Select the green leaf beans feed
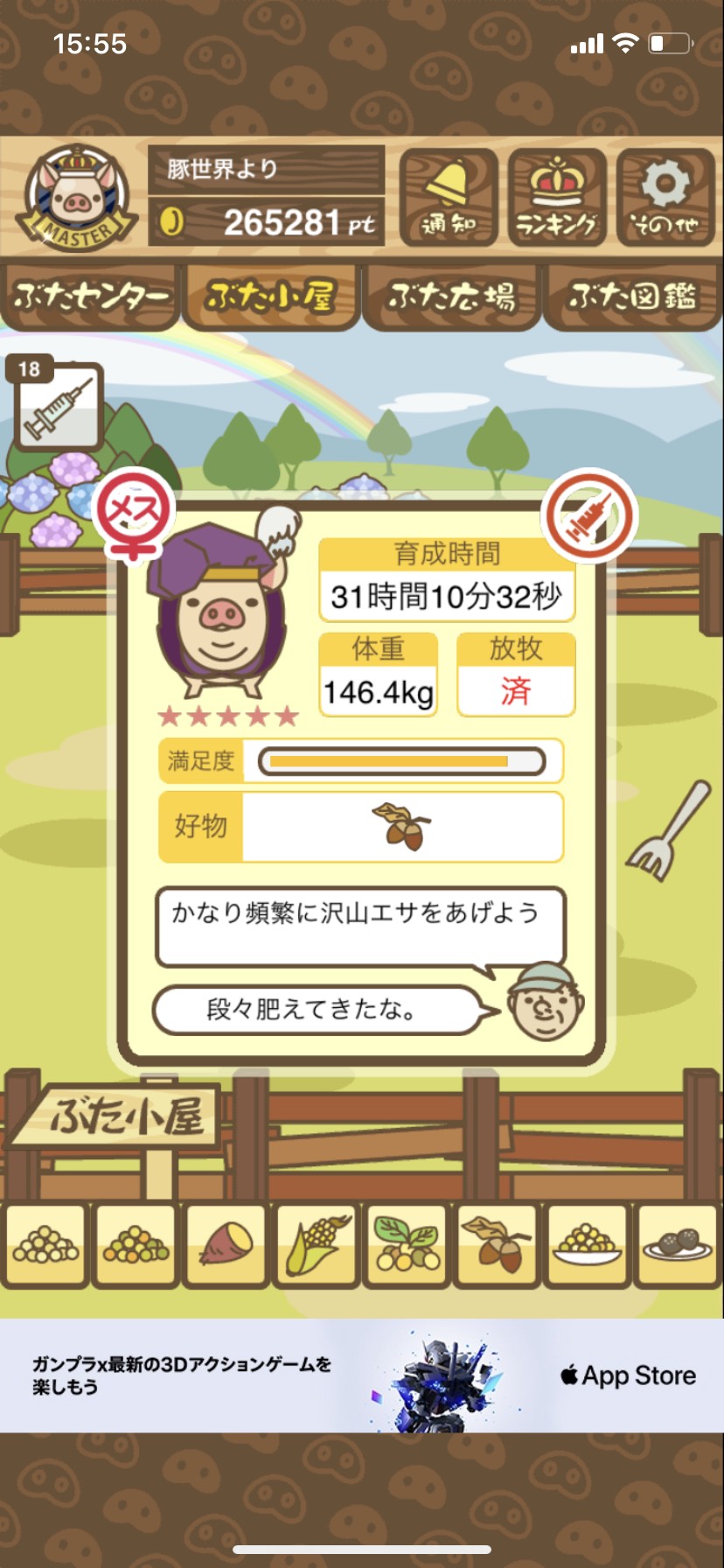 point(407,1245)
